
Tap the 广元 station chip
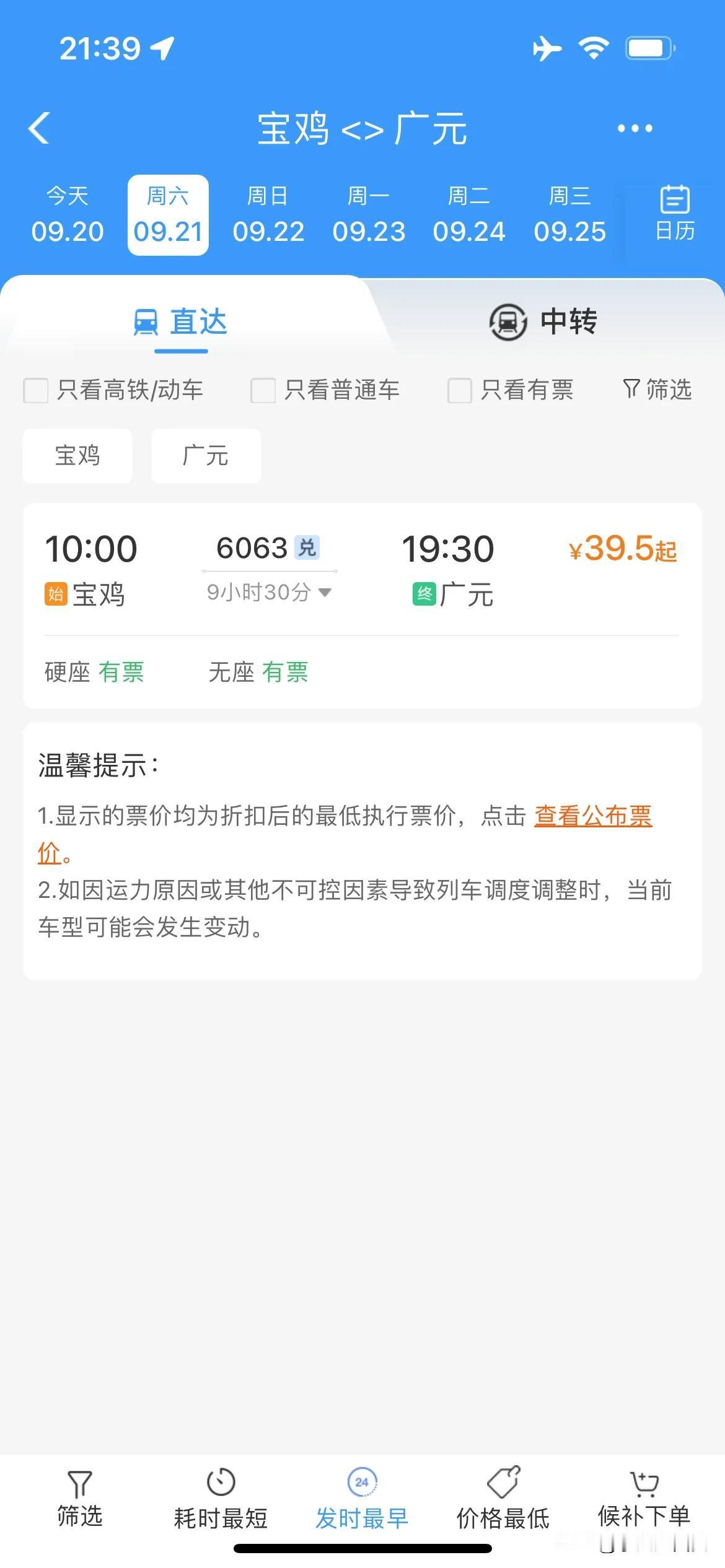coord(206,456)
